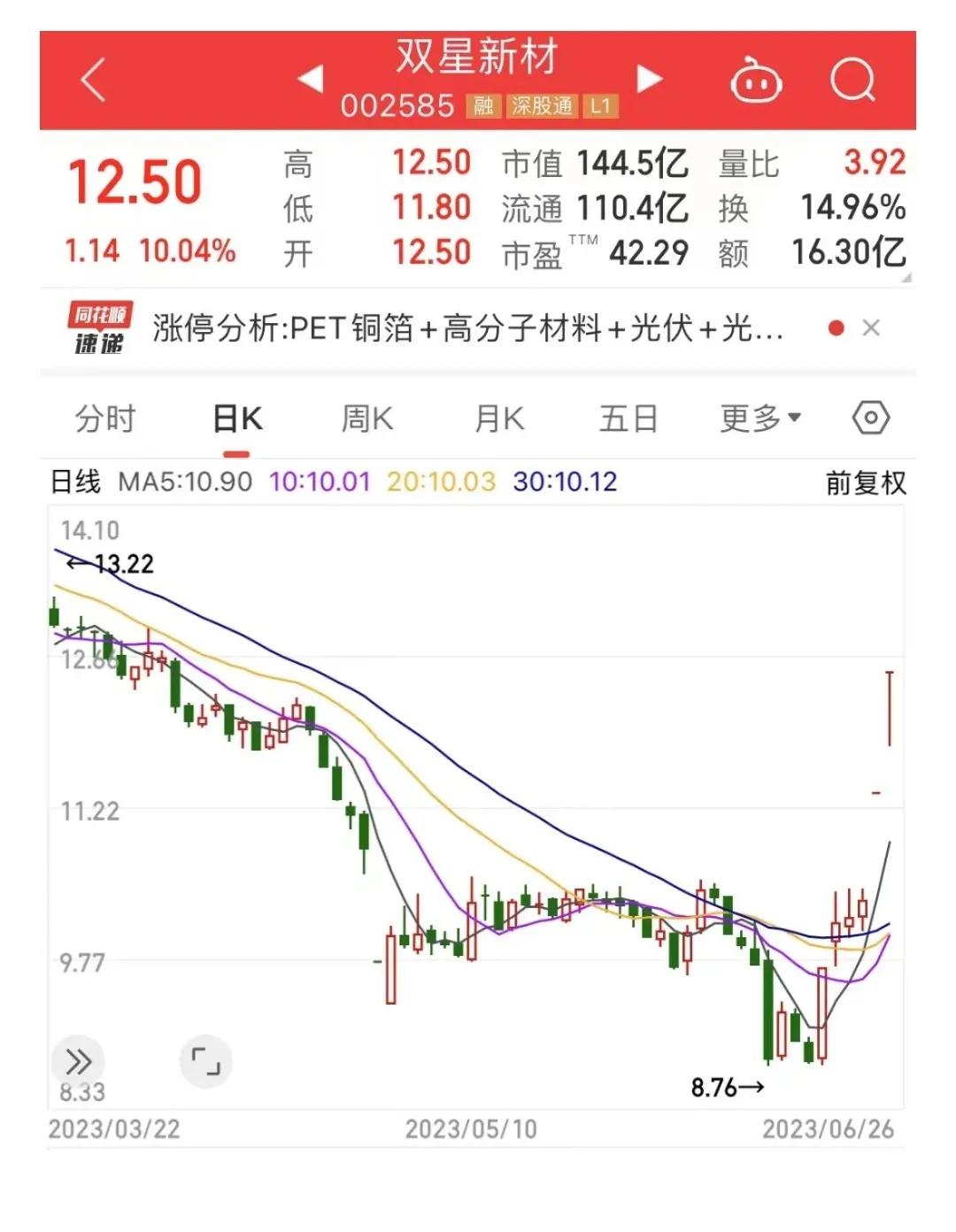Image resolution: width=956 pixels, height=1232 pixels.
Task: Dismiss the news banner with × button
Action: pyautogui.click(x=871, y=328)
